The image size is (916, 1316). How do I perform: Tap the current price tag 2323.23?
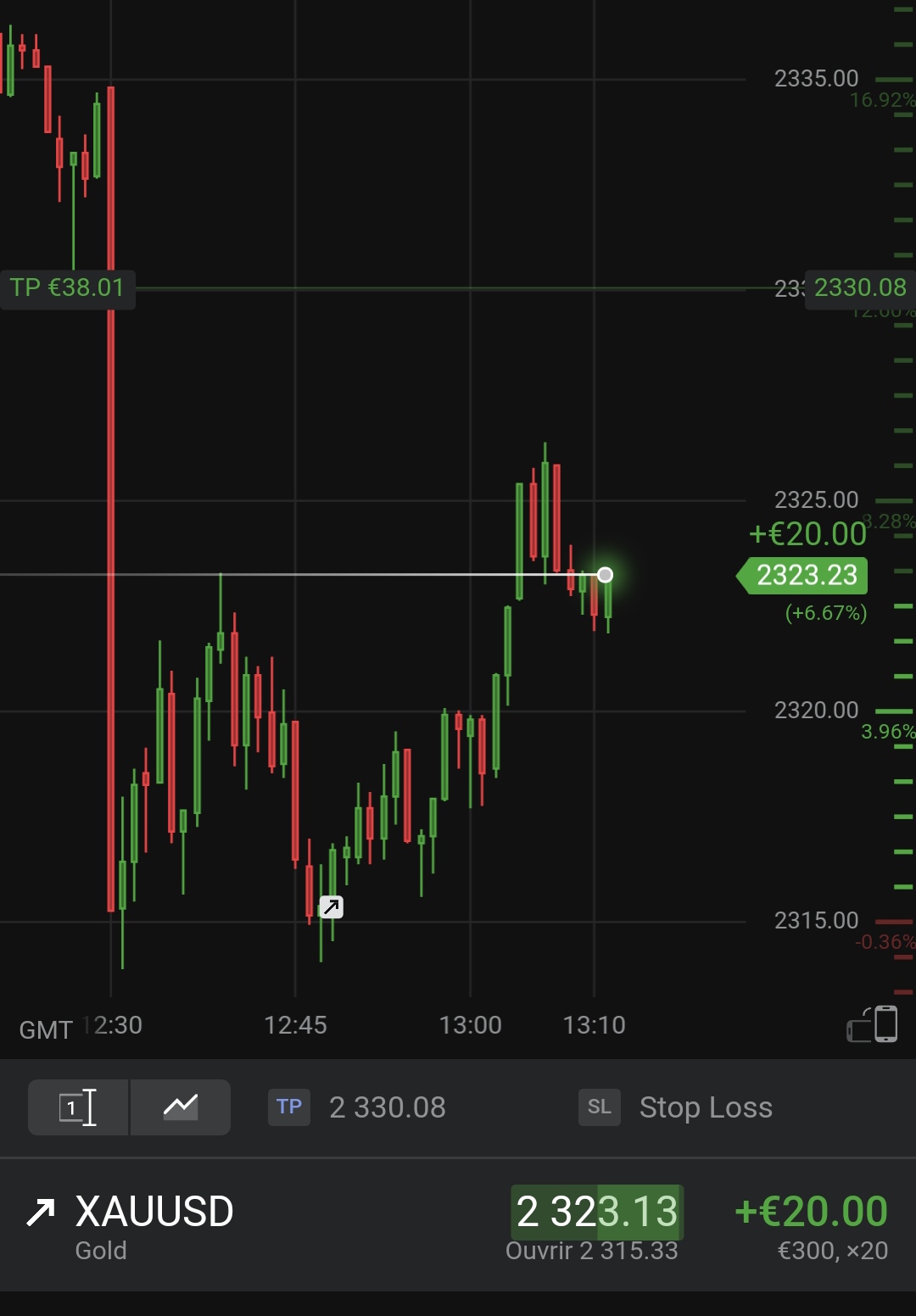(x=806, y=576)
